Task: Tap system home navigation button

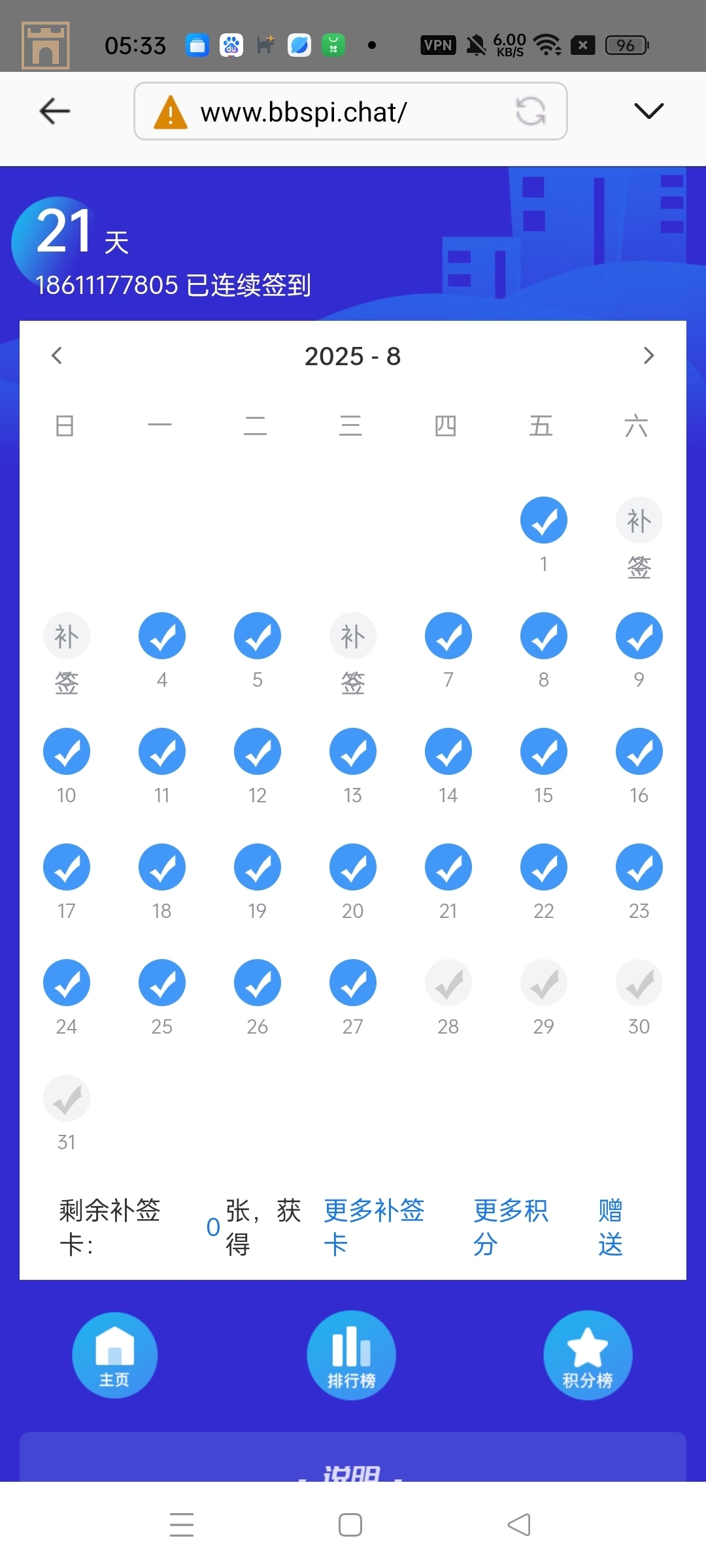Action: point(350,1525)
